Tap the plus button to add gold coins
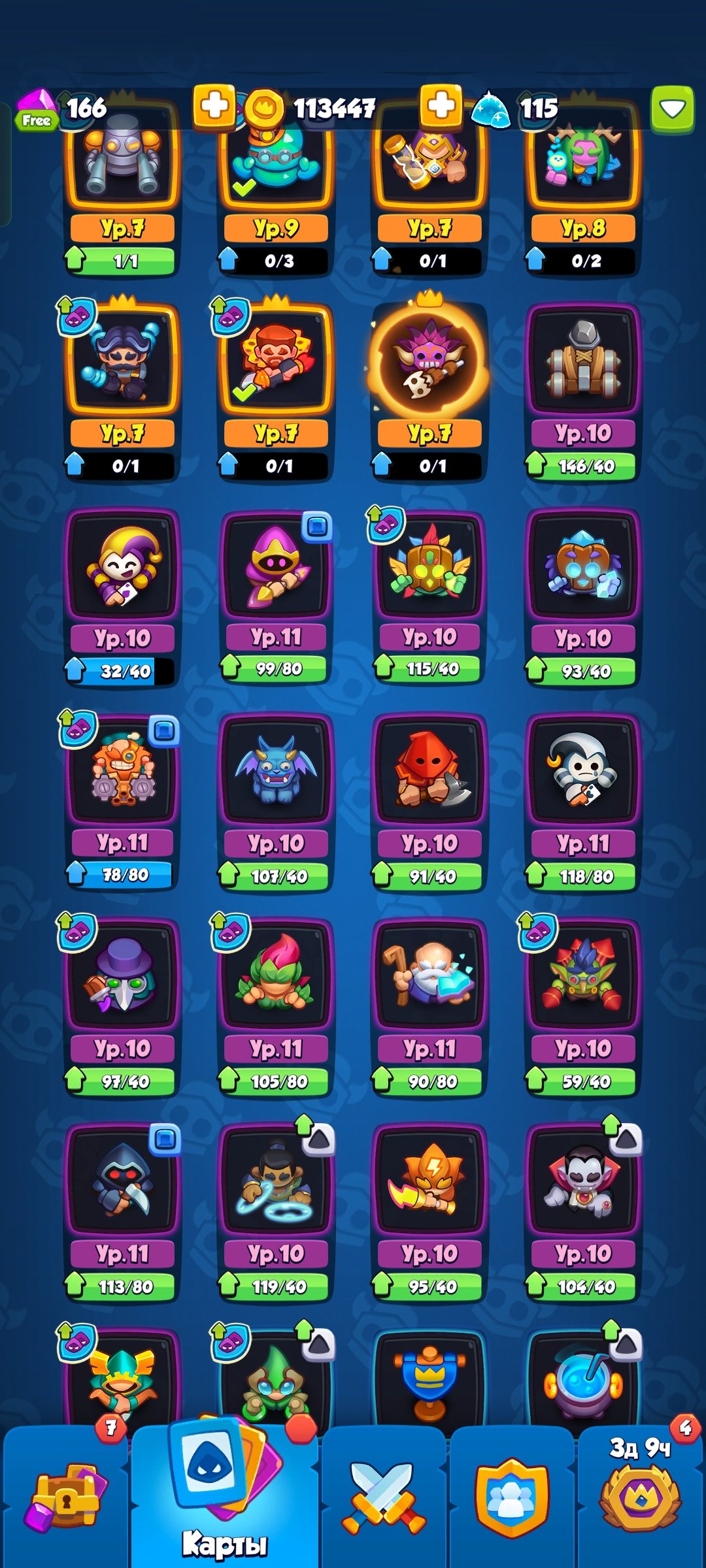 tap(441, 105)
